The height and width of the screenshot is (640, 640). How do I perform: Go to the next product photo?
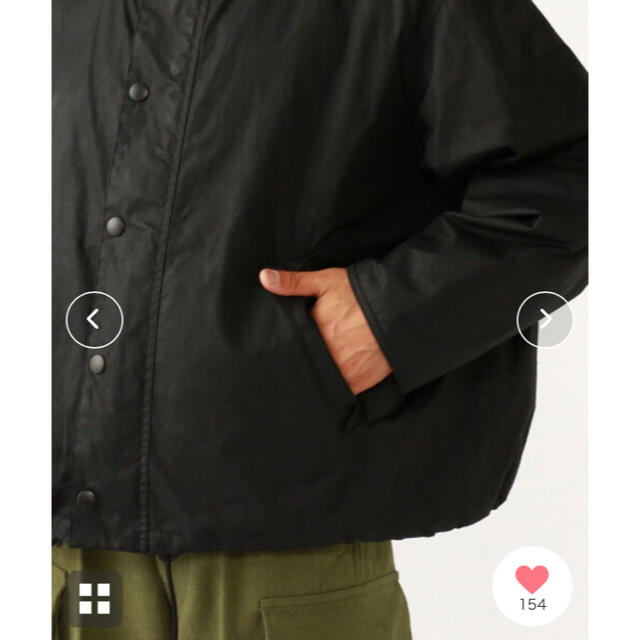coord(545,320)
